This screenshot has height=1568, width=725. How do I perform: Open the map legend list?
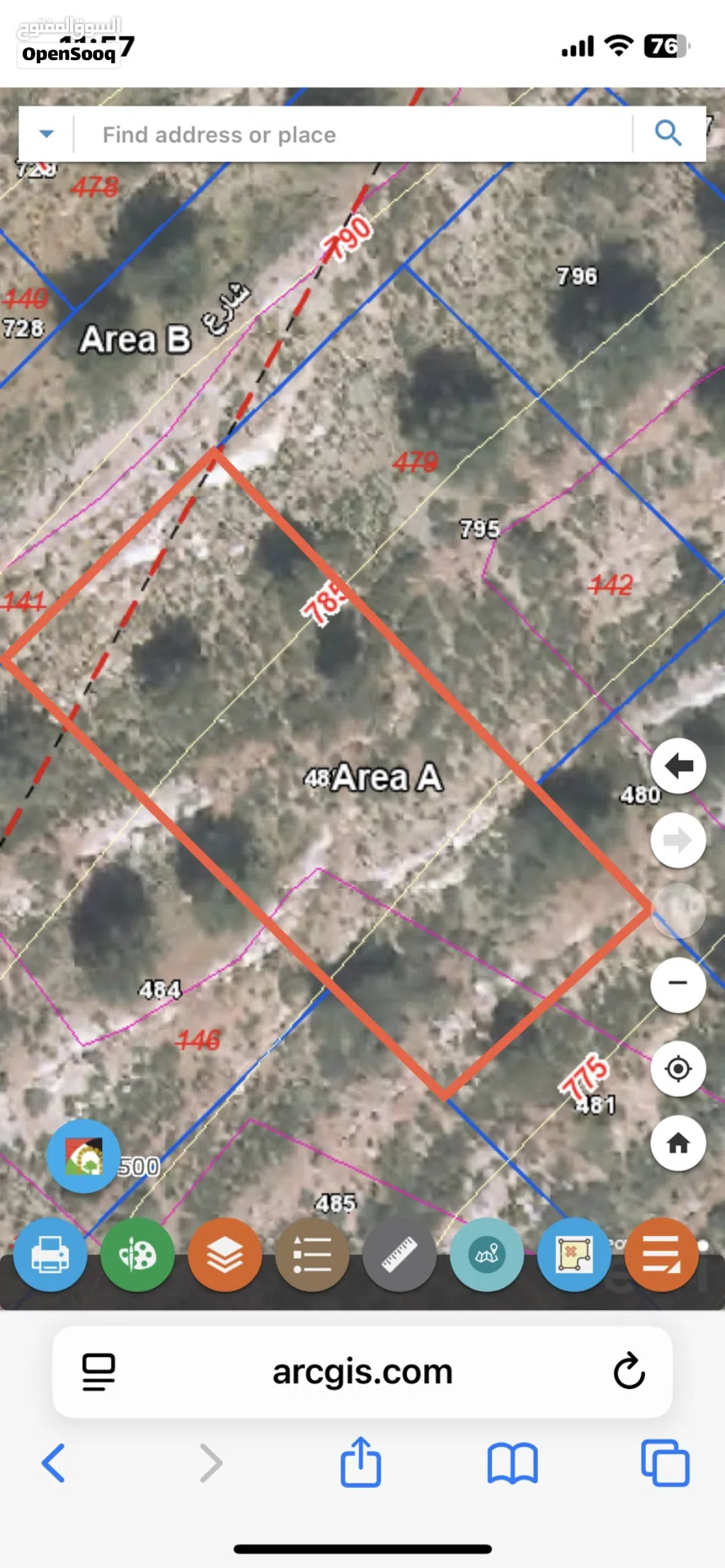[312, 1255]
